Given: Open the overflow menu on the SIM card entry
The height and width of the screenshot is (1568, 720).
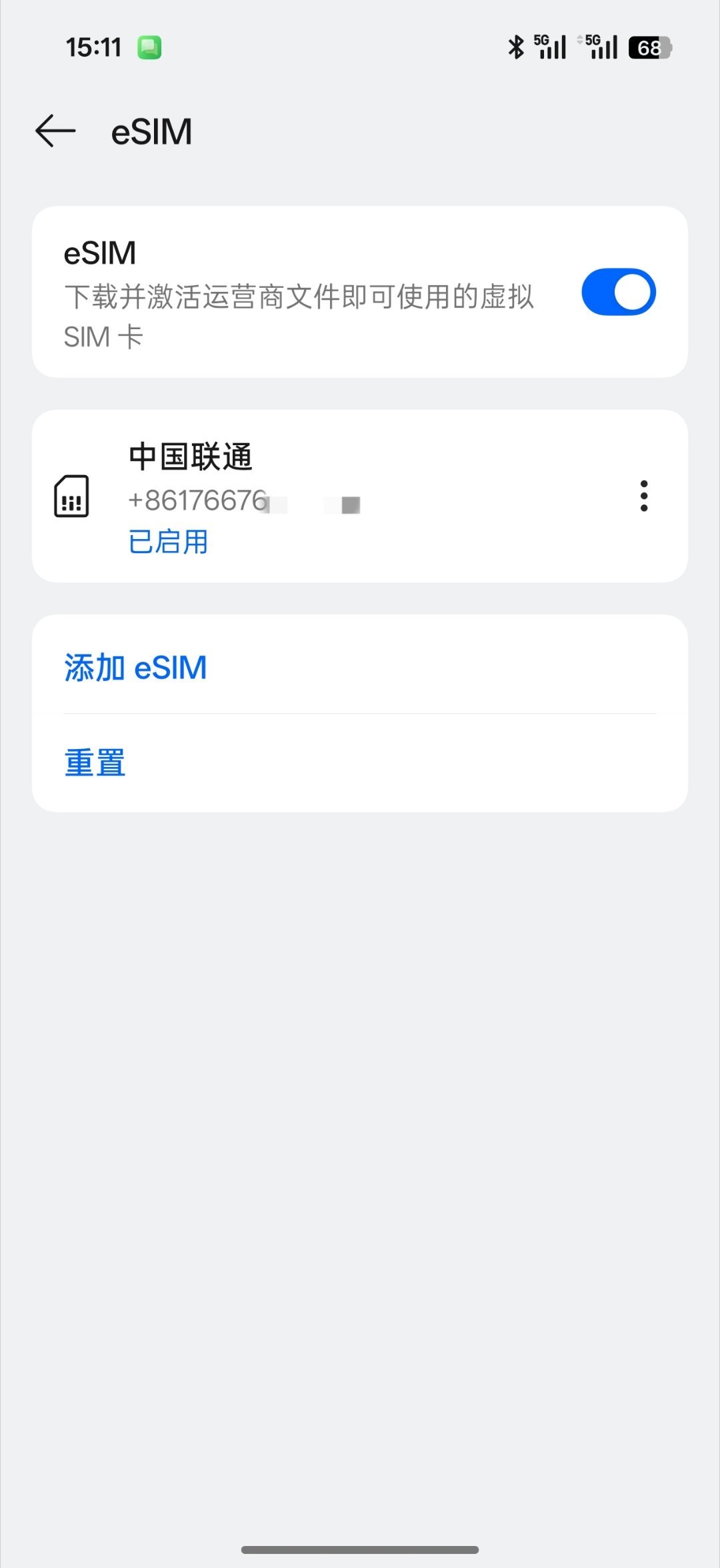Looking at the screenshot, I should point(644,496).
